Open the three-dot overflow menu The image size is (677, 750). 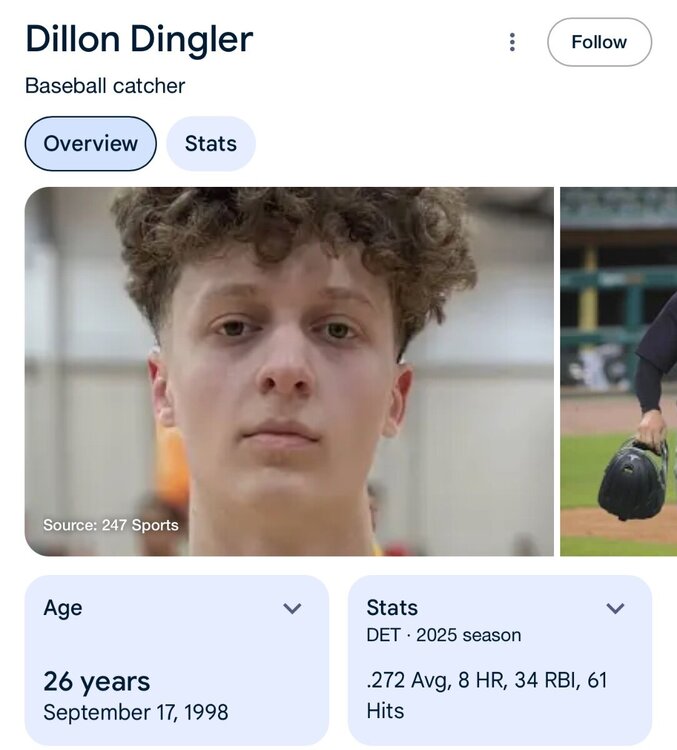[512, 42]
